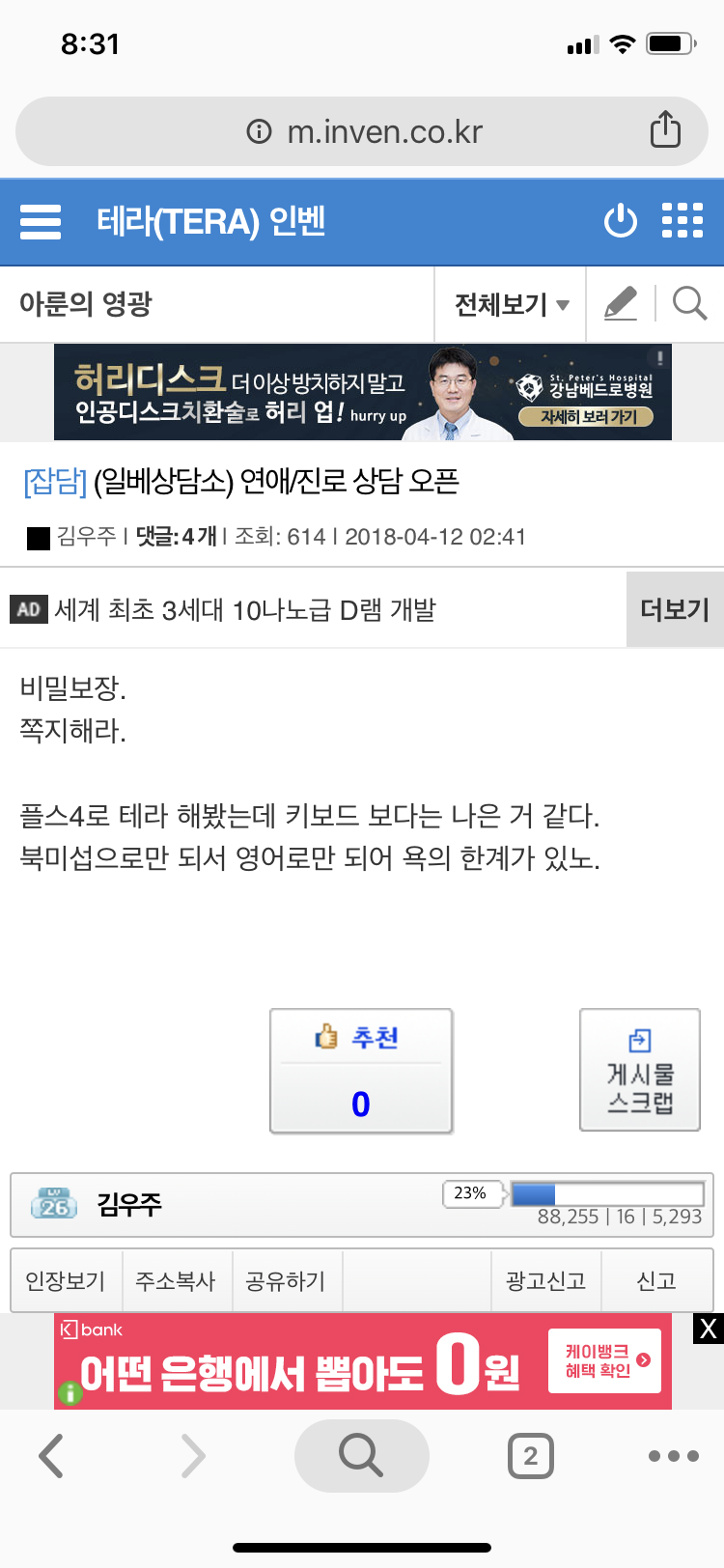Tap 더보기 next to the AD line

[675, 609]
